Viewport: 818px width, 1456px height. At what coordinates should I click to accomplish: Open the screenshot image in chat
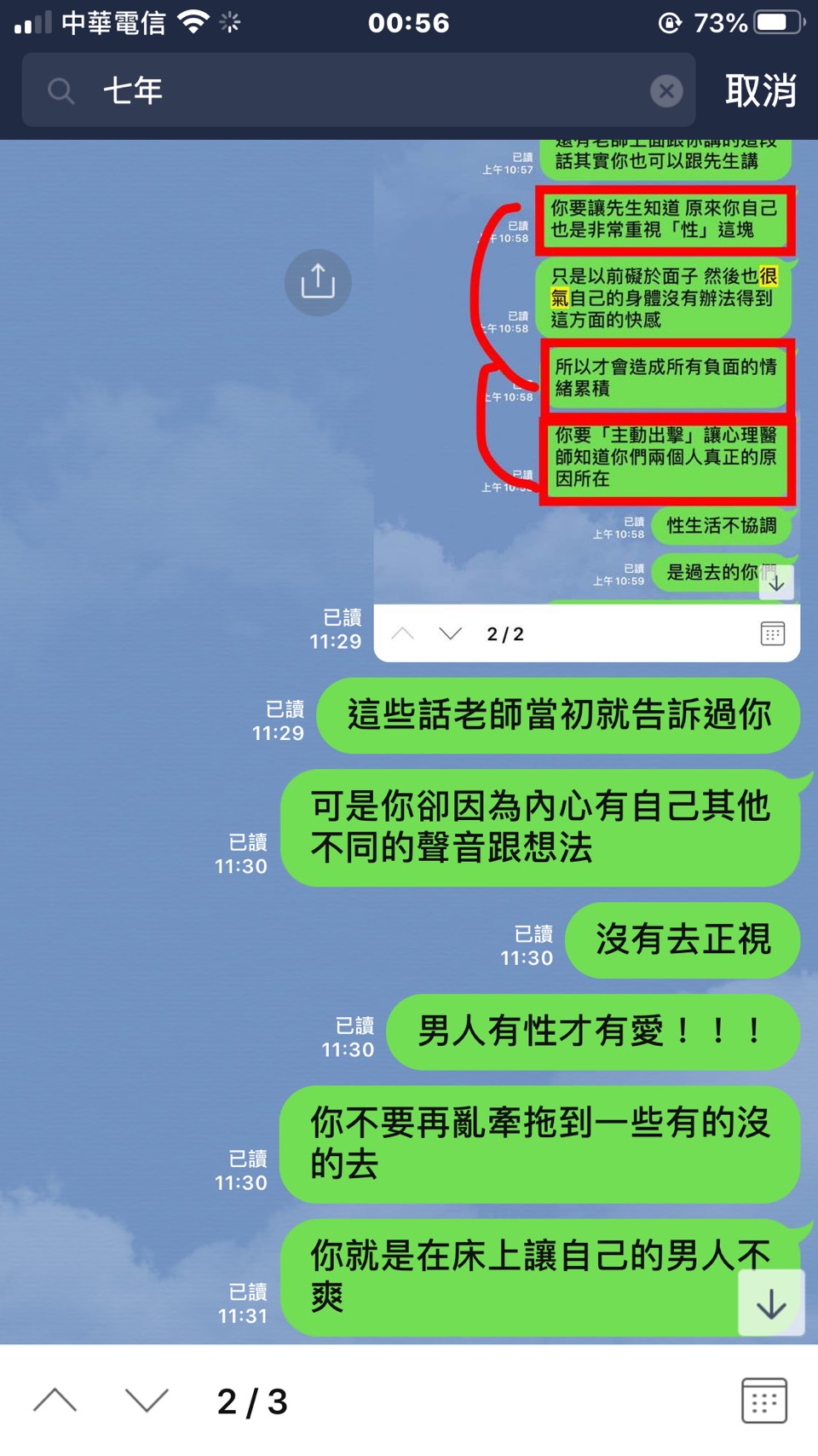[586, 375]
